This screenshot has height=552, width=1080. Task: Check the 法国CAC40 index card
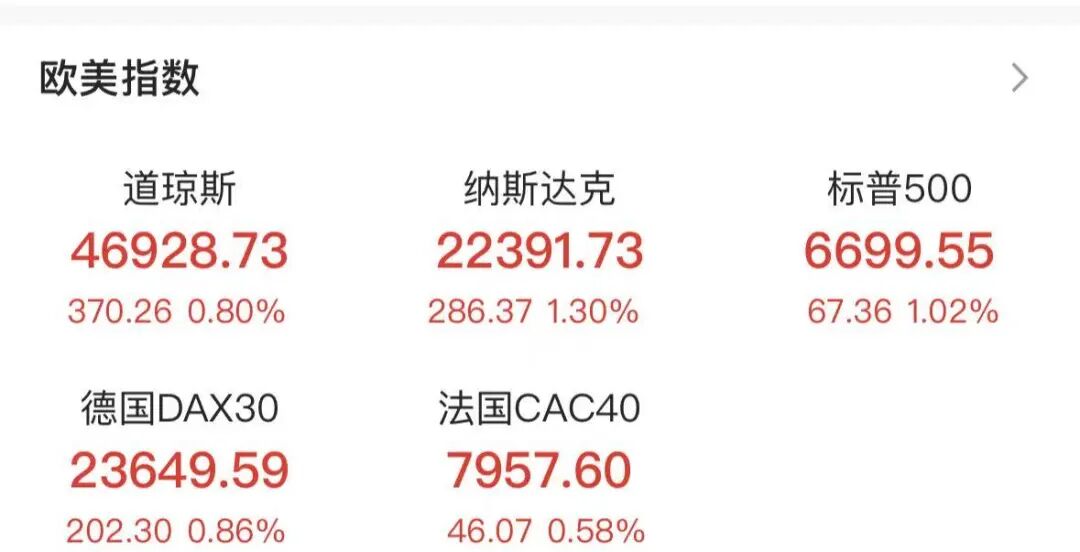click(539, 468)
